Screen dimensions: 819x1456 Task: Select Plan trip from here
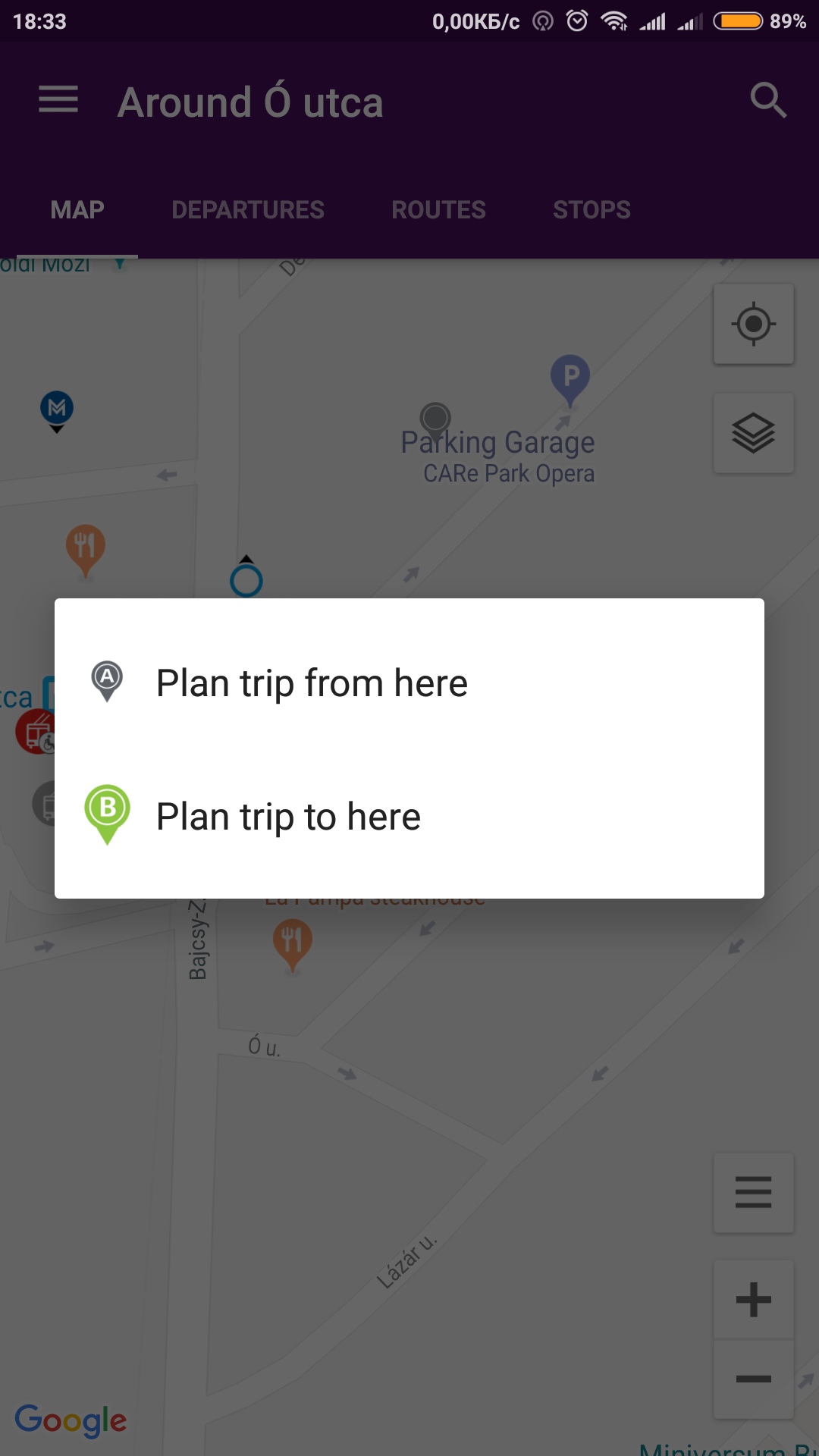pyautogui.click(x=409, y=682)
